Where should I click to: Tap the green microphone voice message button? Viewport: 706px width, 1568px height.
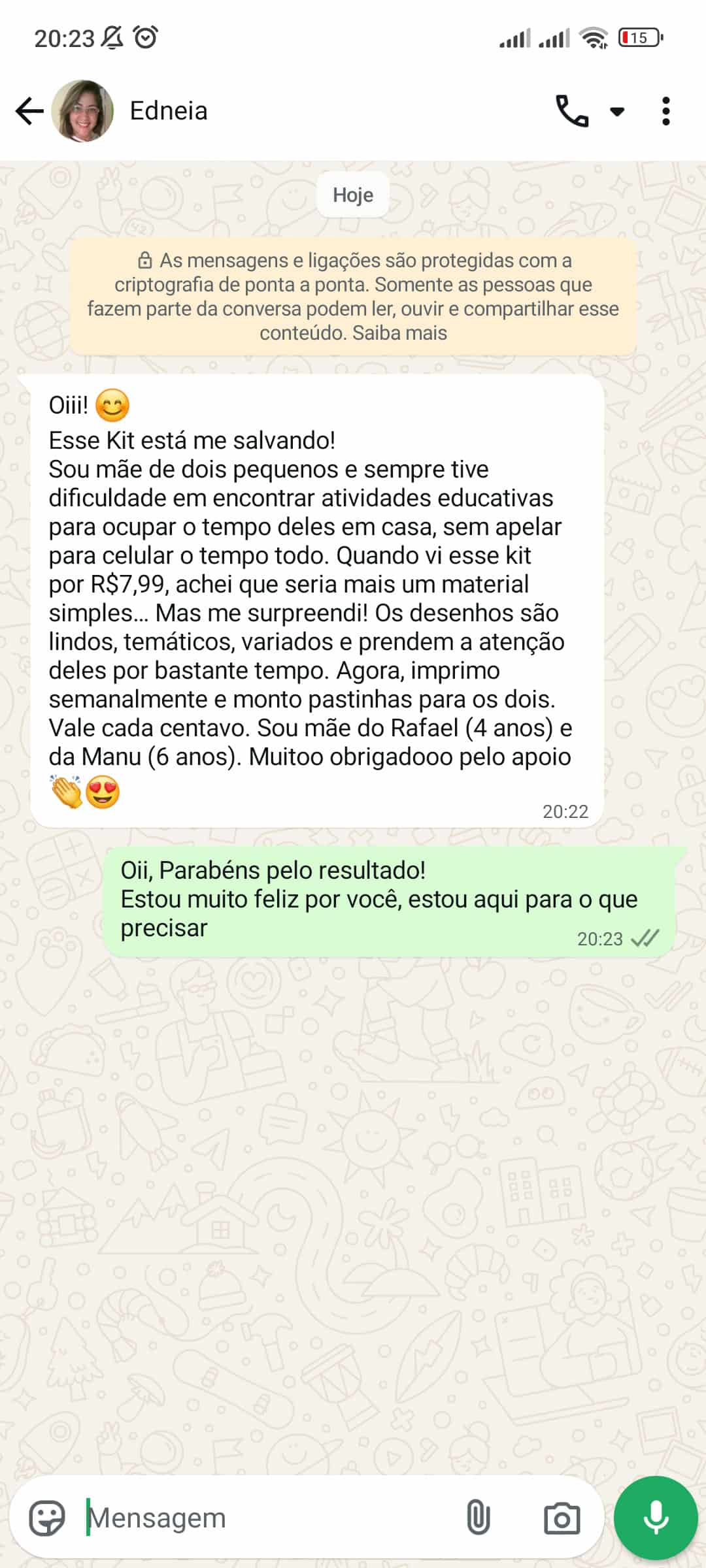pos(655,1518)
